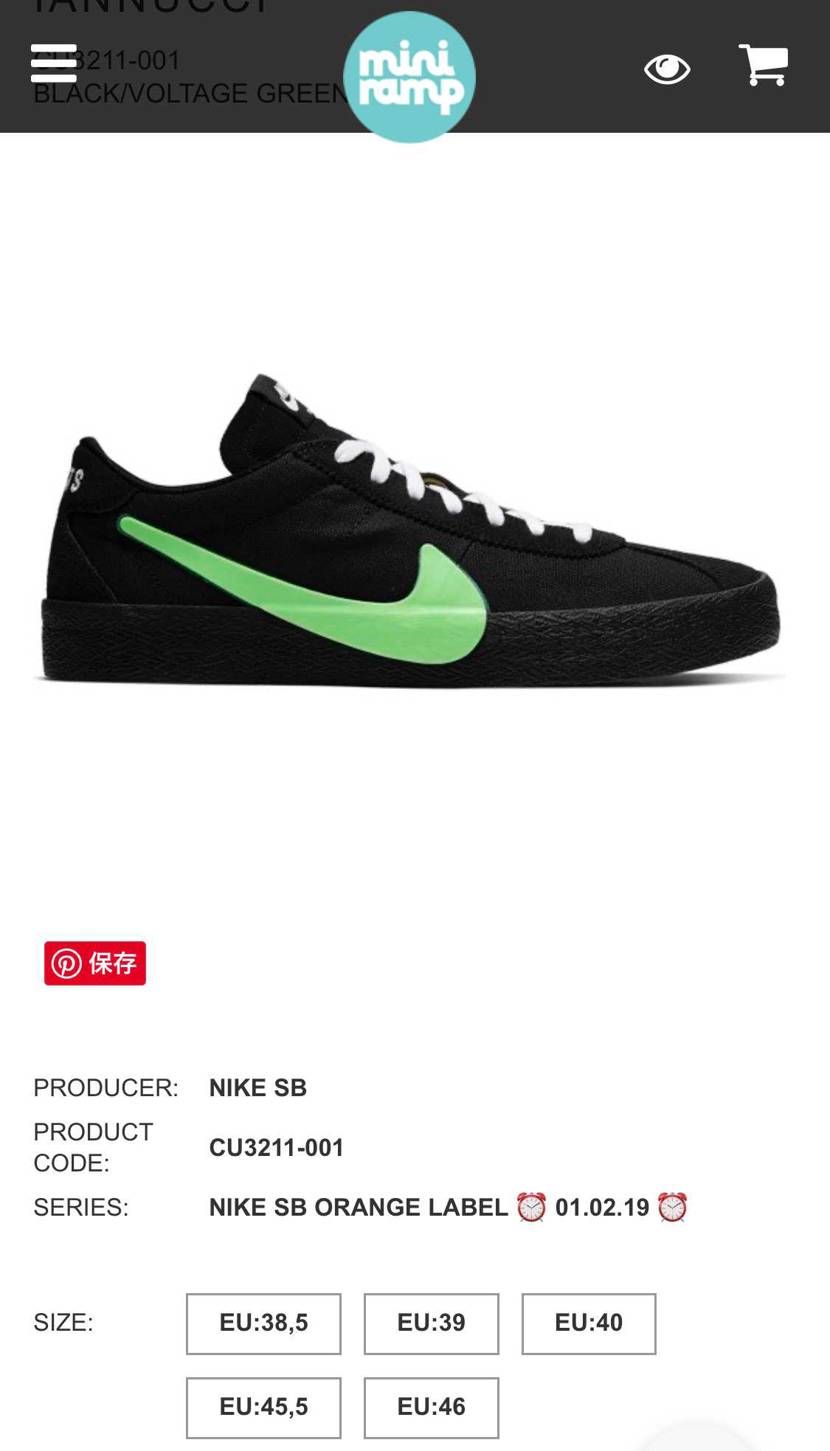Open the hamburger menu
The image size is (830, 1451).
click(54, 63)
